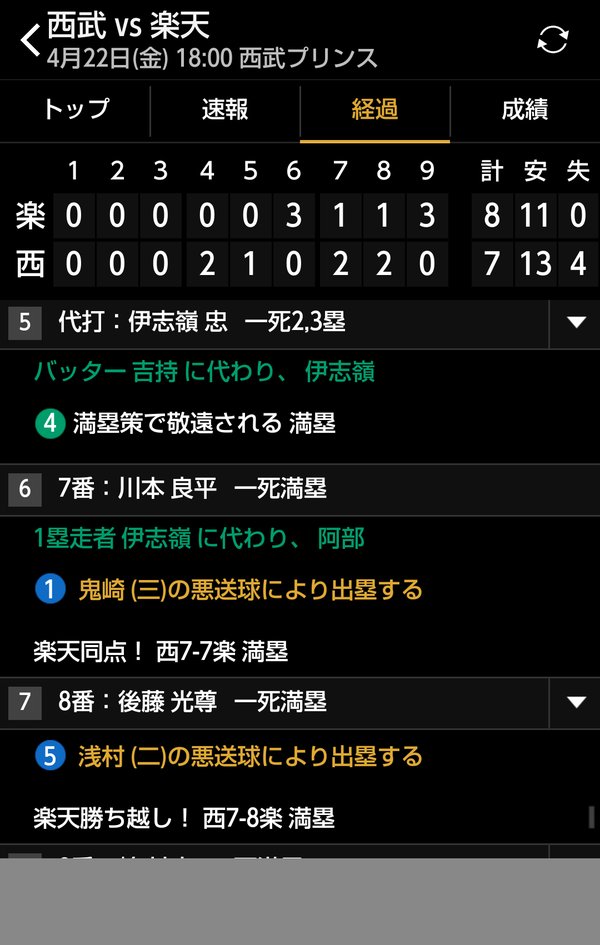
Task: Select the 経過 tab
Action: pyautogui.click(x=375, y=110)
